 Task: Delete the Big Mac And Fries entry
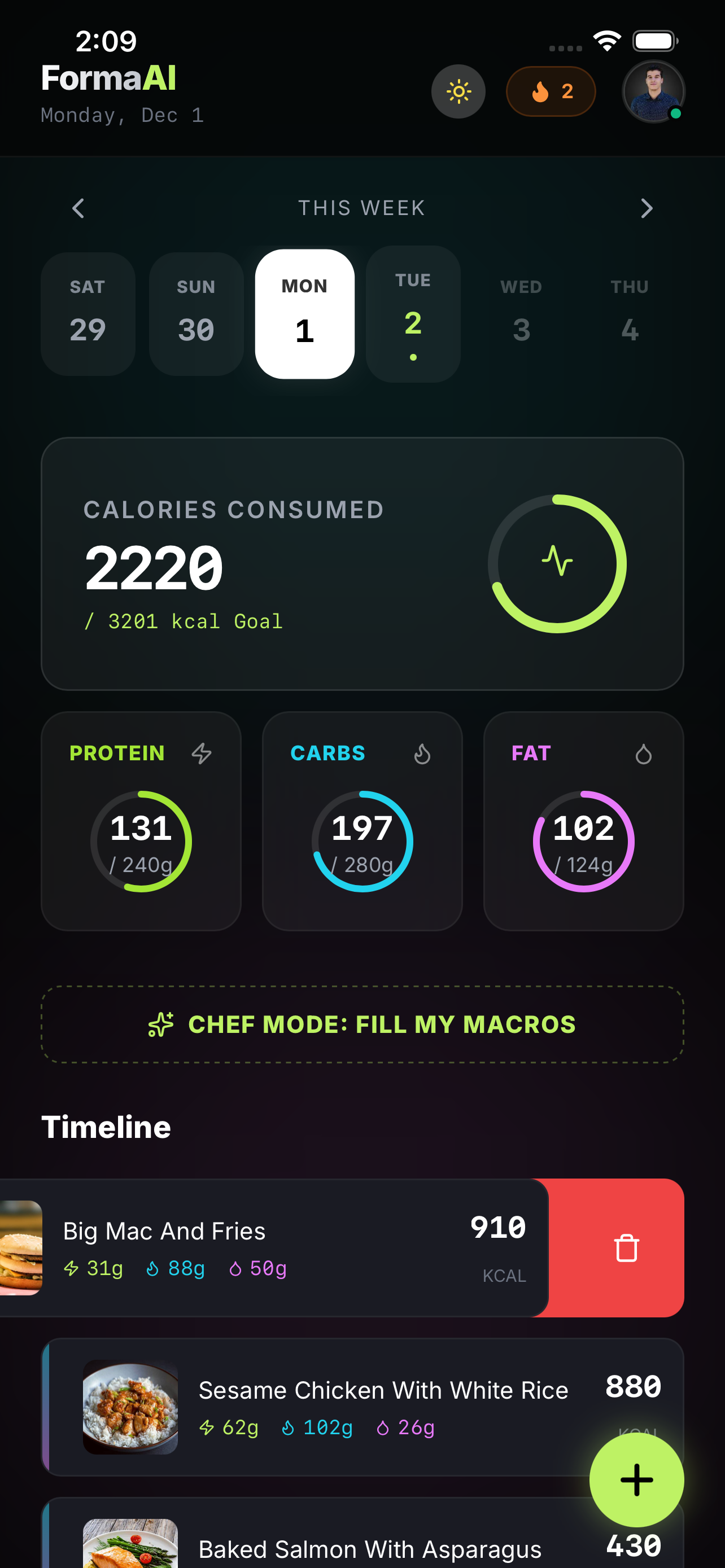coord(626,1248)
